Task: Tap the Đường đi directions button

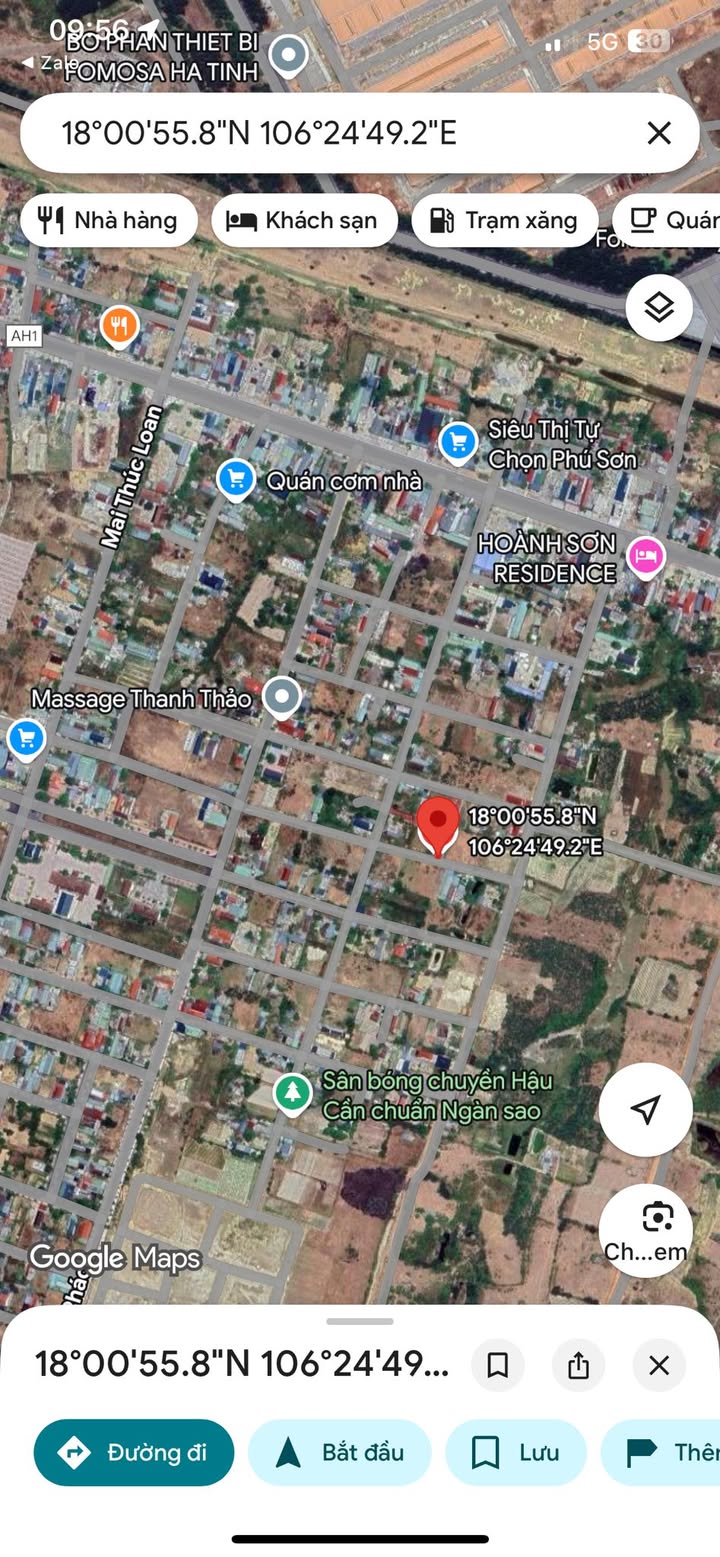Action: tap(134, 1452)
